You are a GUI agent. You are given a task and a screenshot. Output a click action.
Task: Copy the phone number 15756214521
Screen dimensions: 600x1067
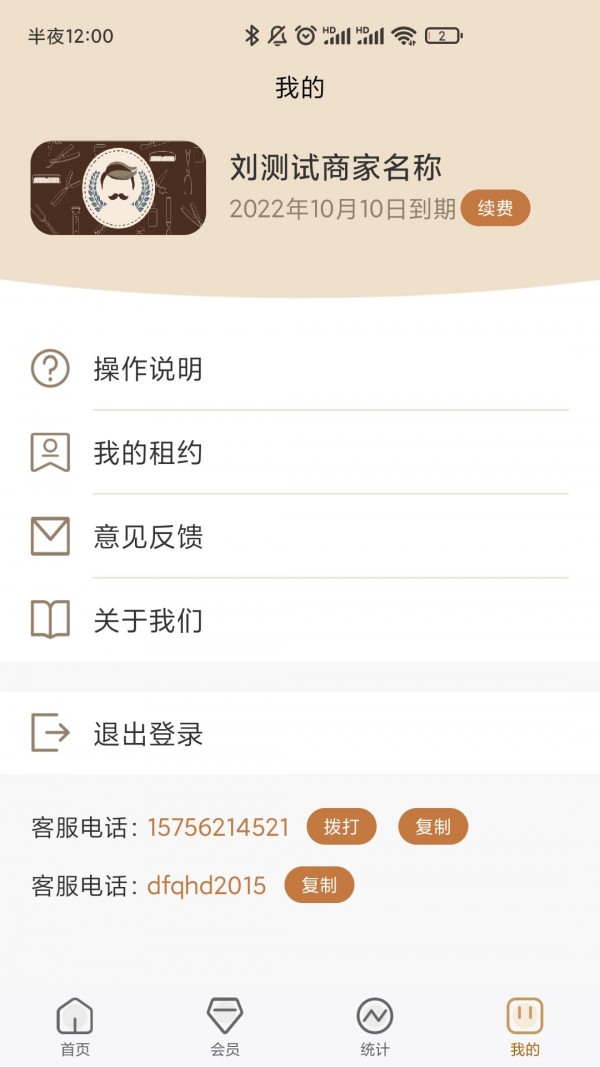point(433,827)
